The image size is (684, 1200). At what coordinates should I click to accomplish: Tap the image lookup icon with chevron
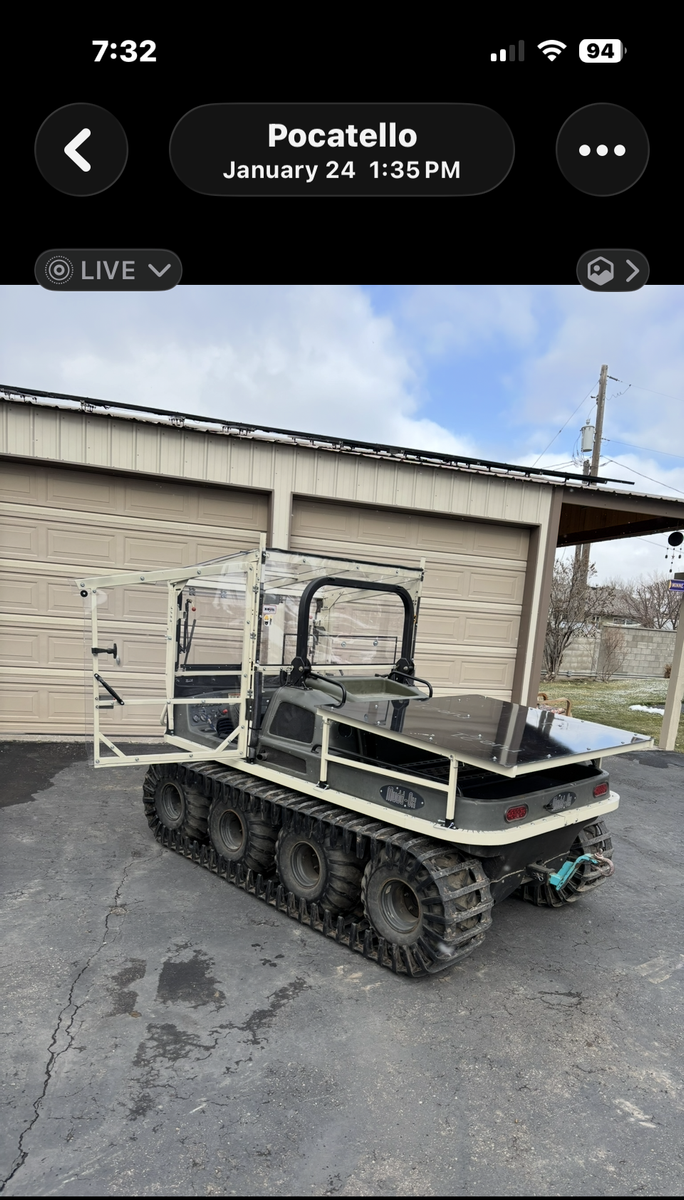tap(612, 270)
